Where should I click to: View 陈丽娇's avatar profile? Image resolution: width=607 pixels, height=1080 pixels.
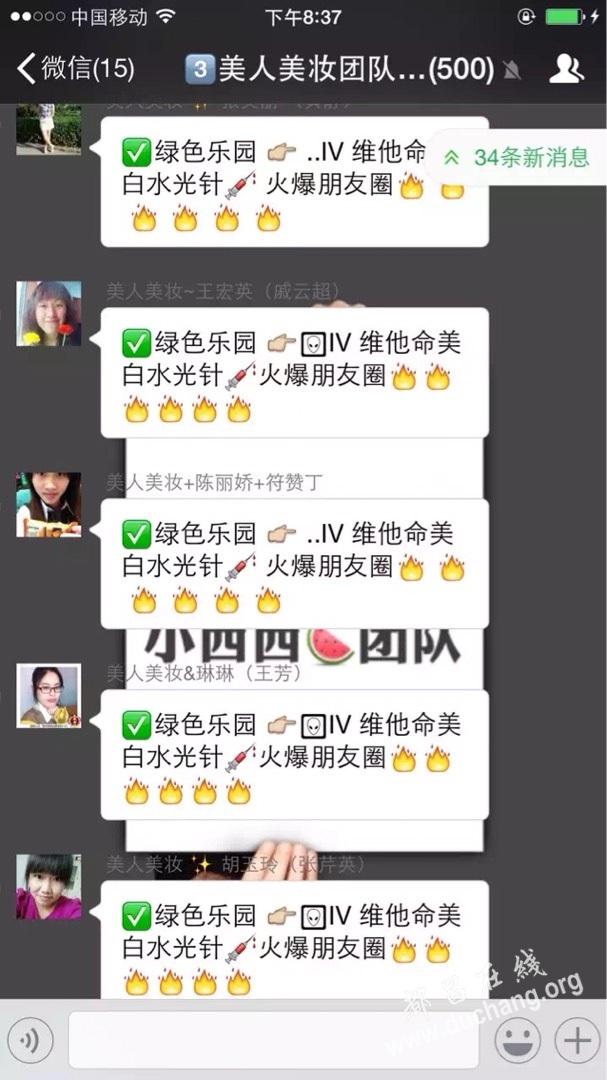(x=48, y=505)
